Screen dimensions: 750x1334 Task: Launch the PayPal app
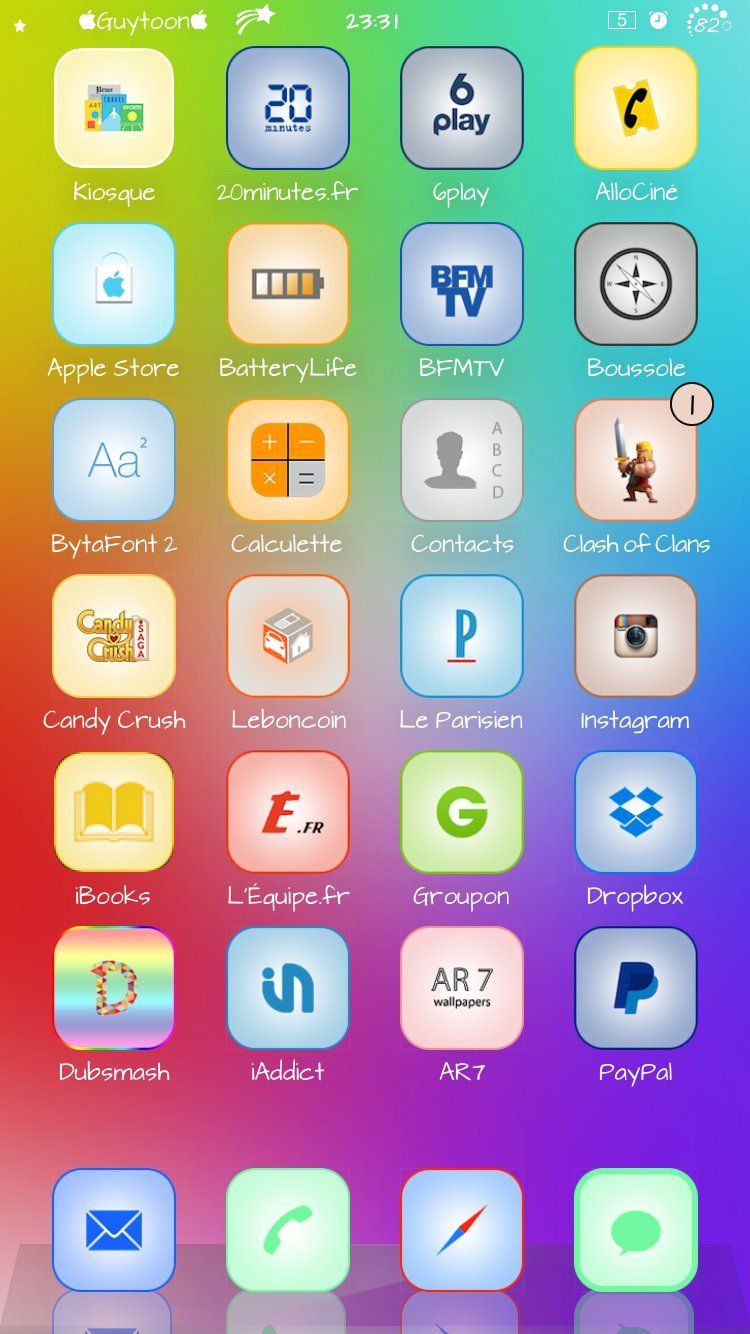[x=635, y=988]
